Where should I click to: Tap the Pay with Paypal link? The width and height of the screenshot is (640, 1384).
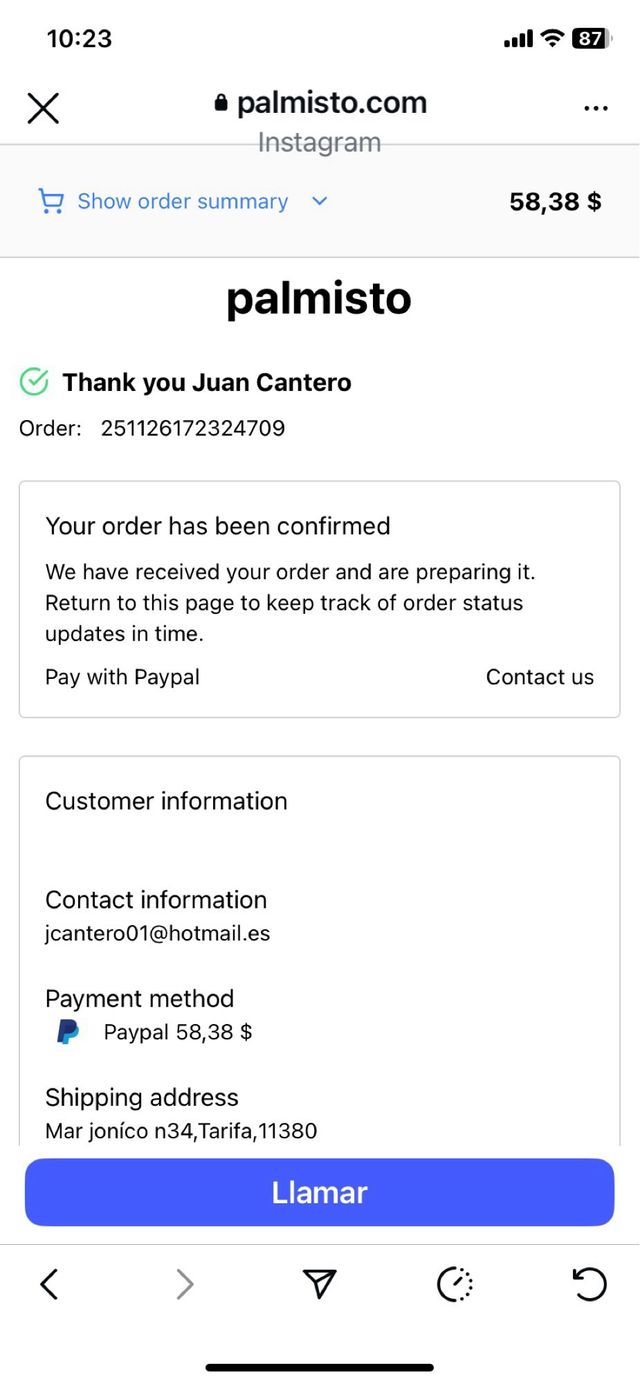point(122,677)
